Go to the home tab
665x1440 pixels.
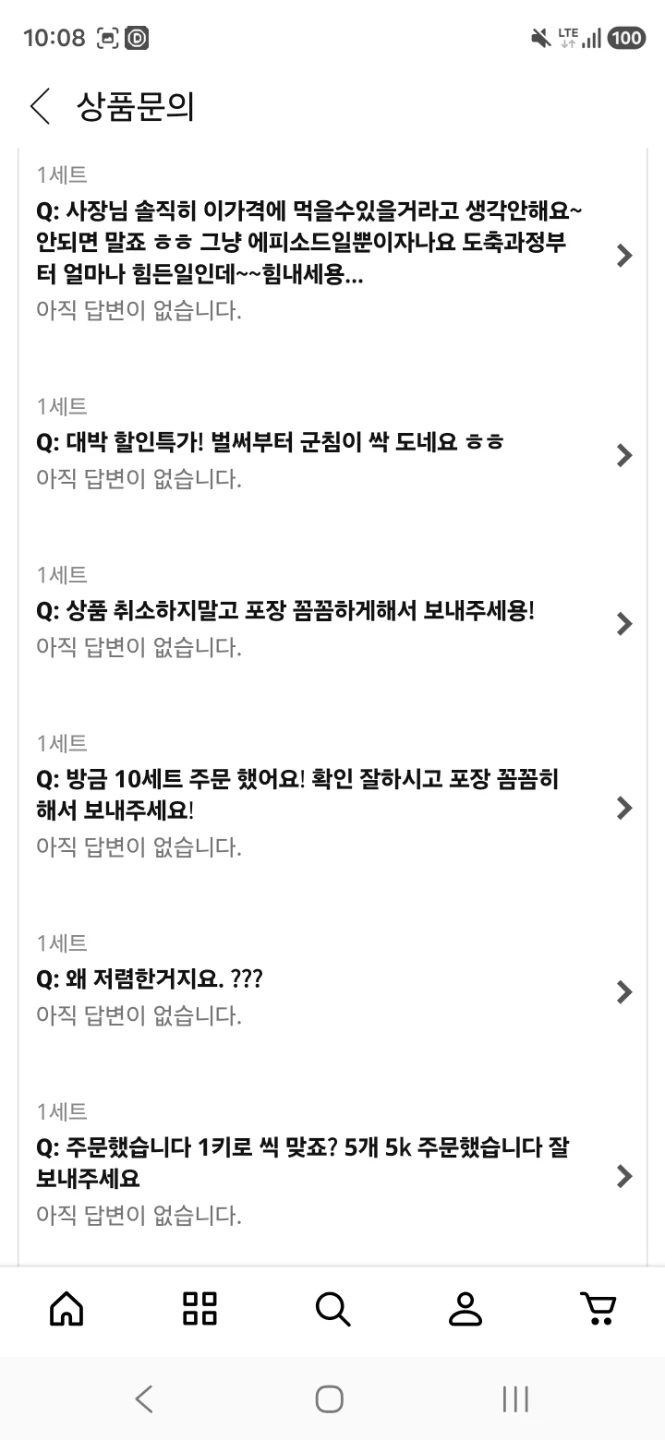[67, 1307]
